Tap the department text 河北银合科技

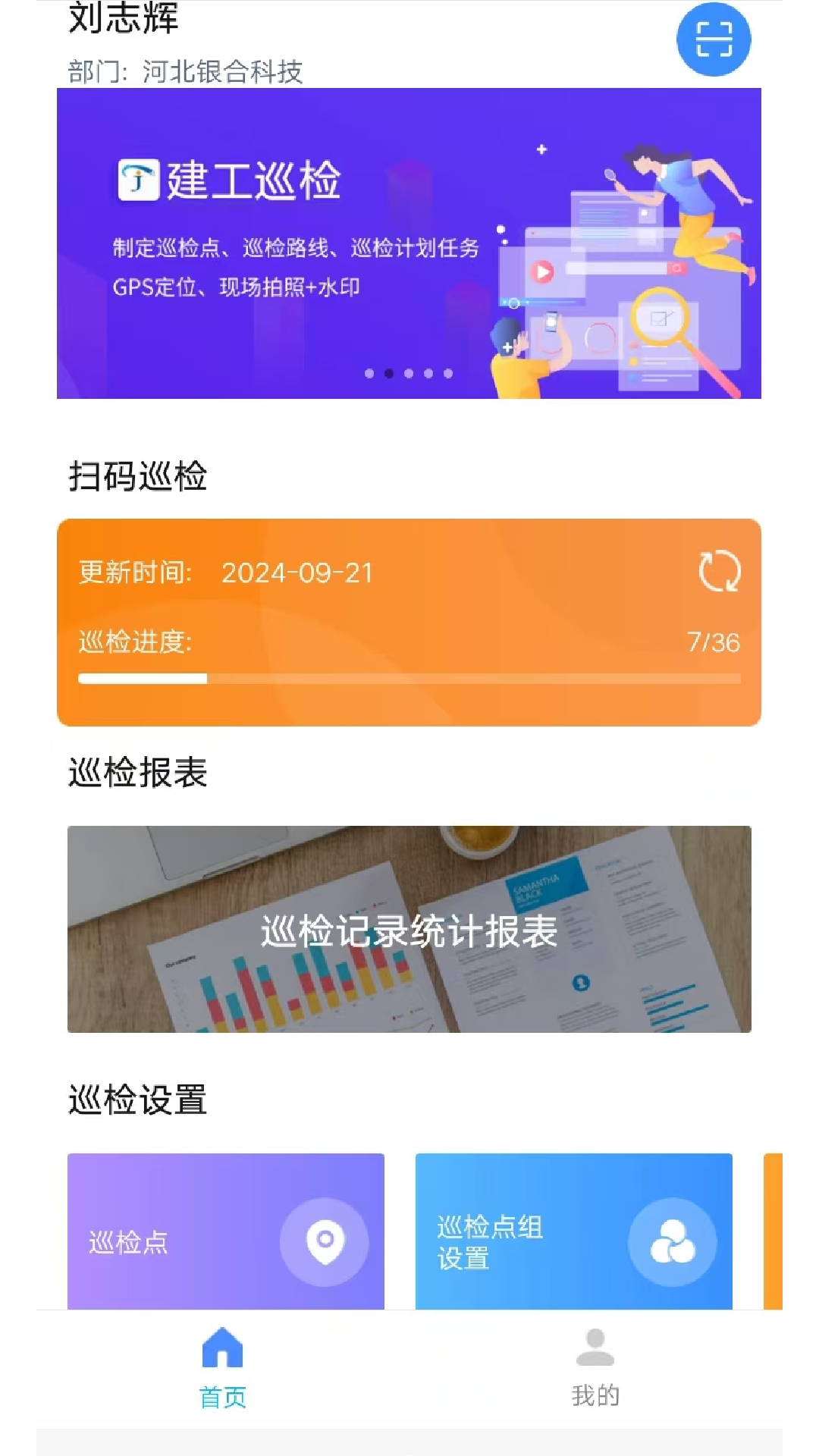click(221, 70)
